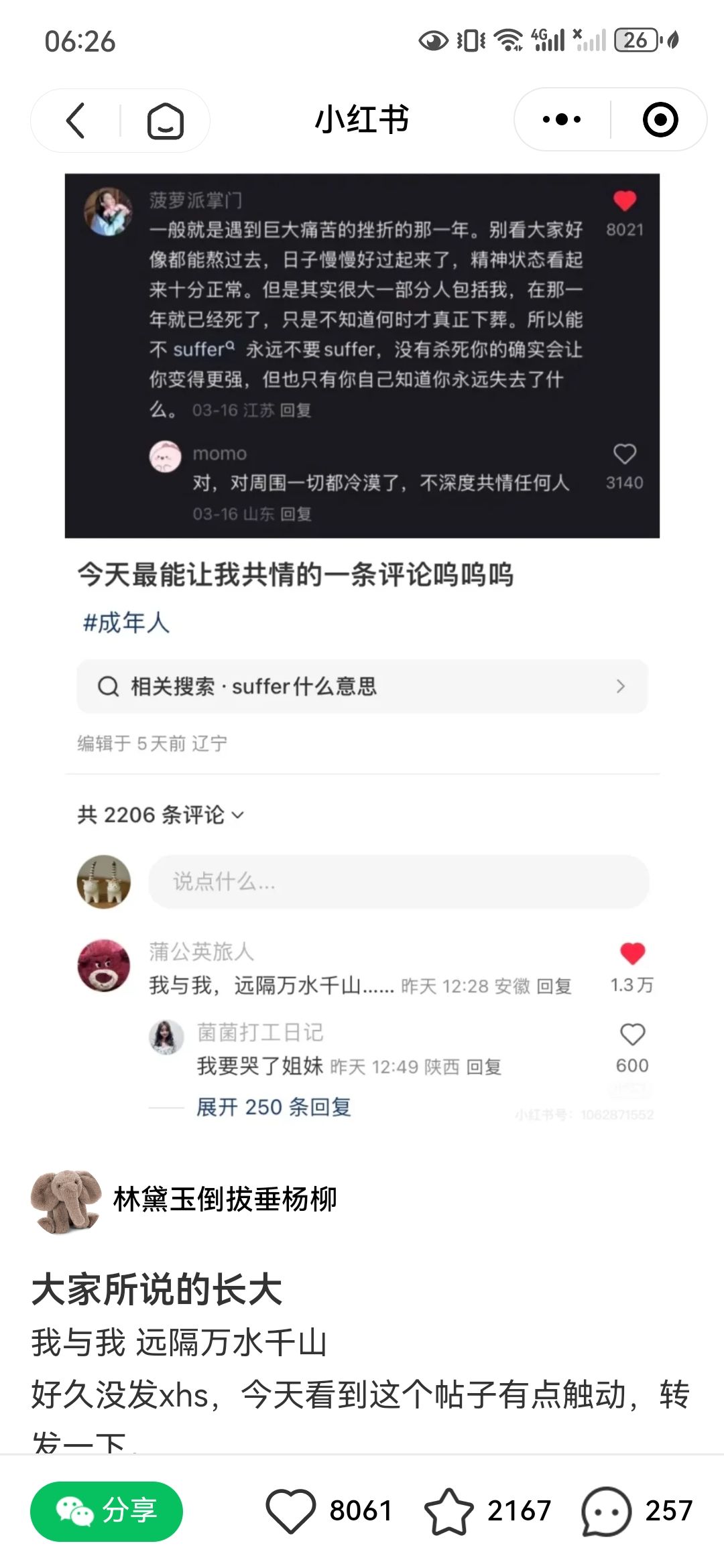This screenshot has height=1568, width=724.
Task: Open the mini program home icon
Action: coord(165,121)
